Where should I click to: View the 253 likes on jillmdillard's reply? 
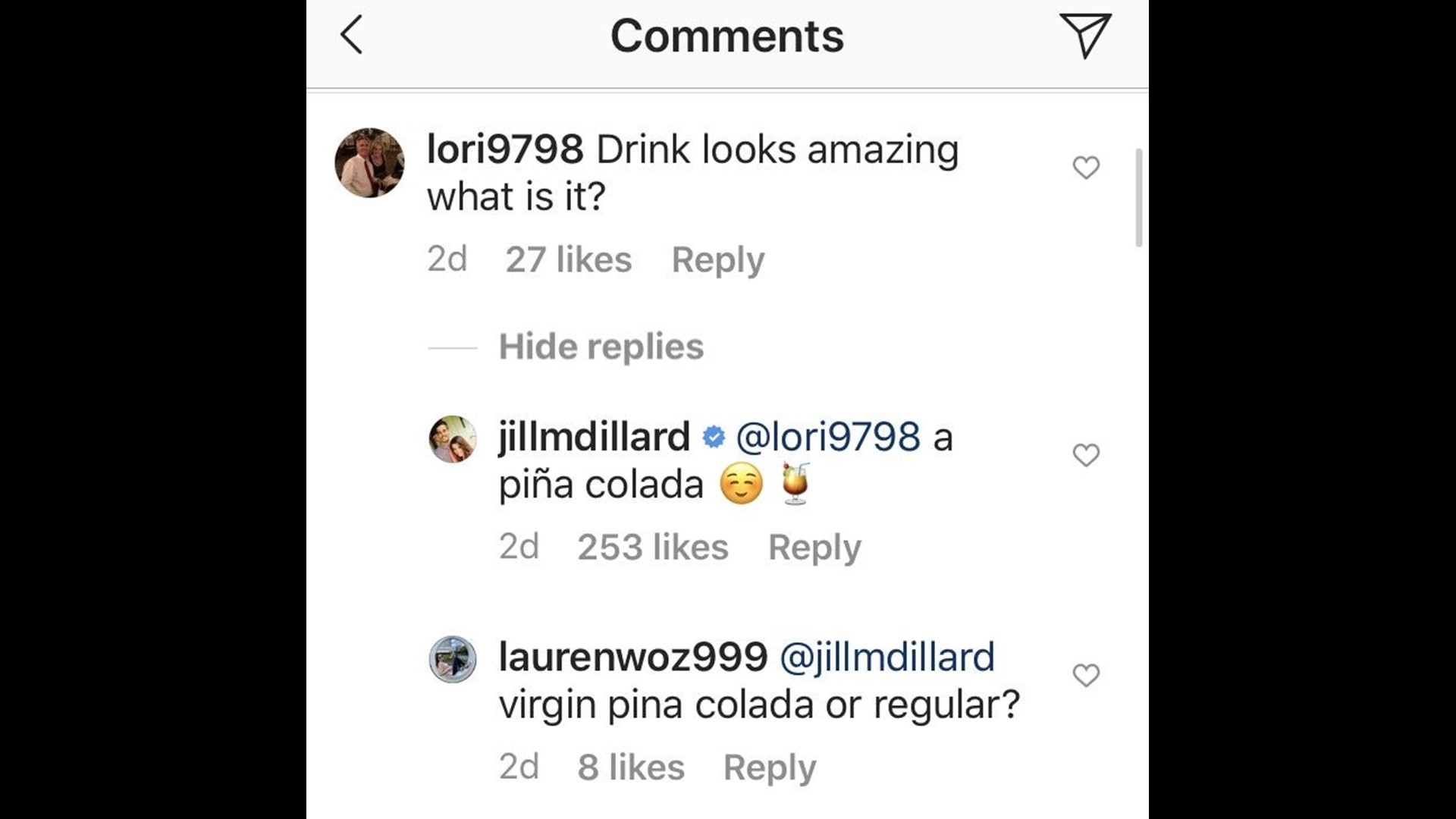[x=652, y=547]
